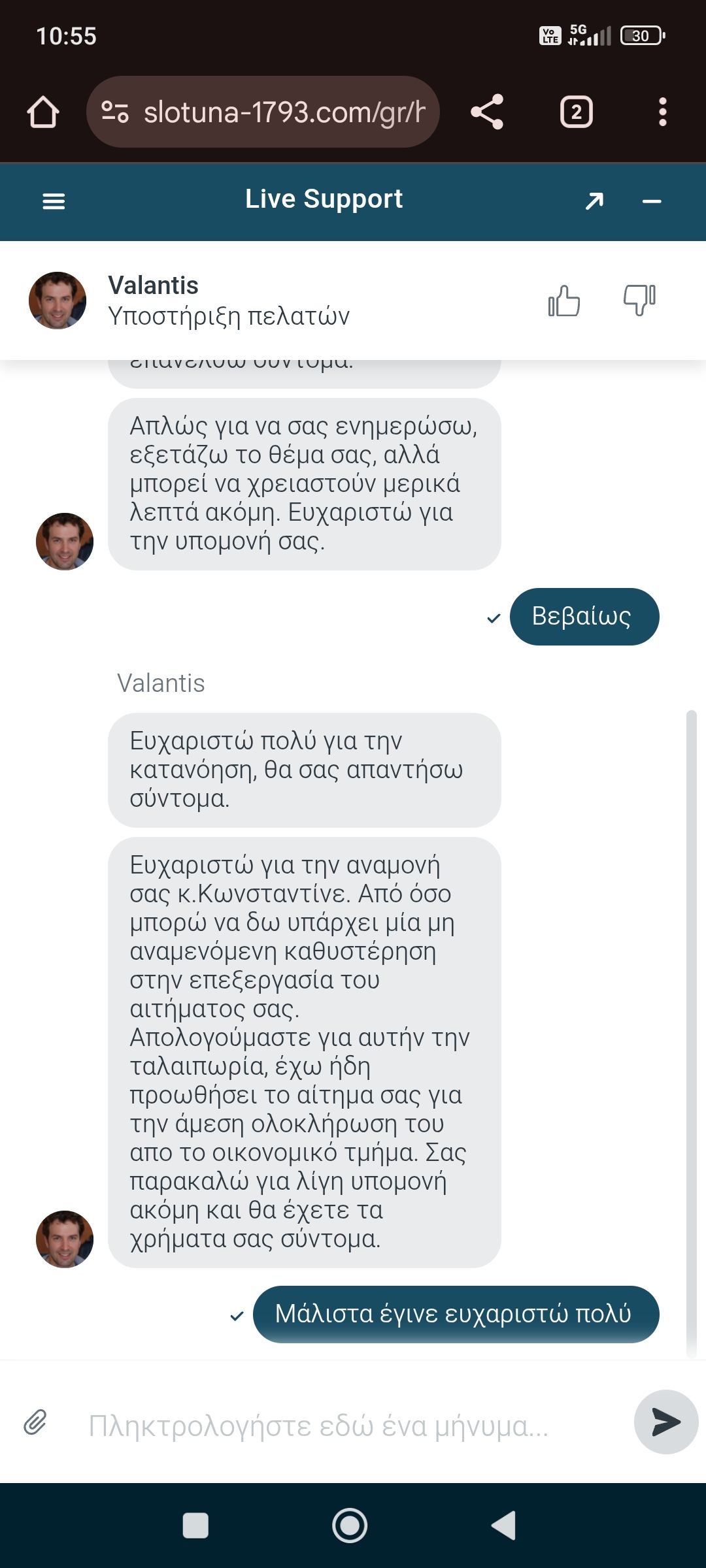Viewport: 706px width, 1568px height.
Task: Attach a file with the paperclip
Action: pos(35,1422)
